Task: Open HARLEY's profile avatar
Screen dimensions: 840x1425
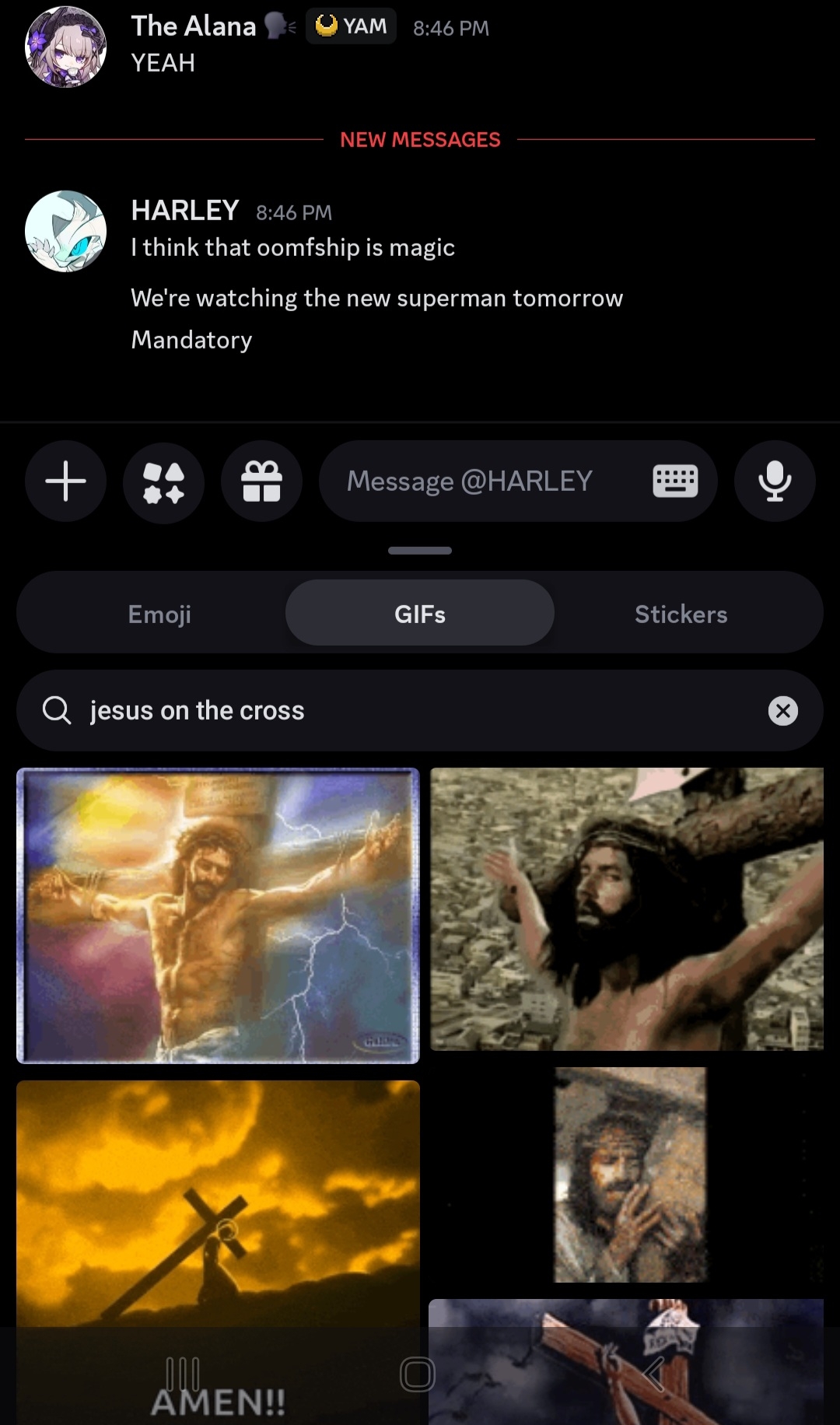Action: point(66,231)
